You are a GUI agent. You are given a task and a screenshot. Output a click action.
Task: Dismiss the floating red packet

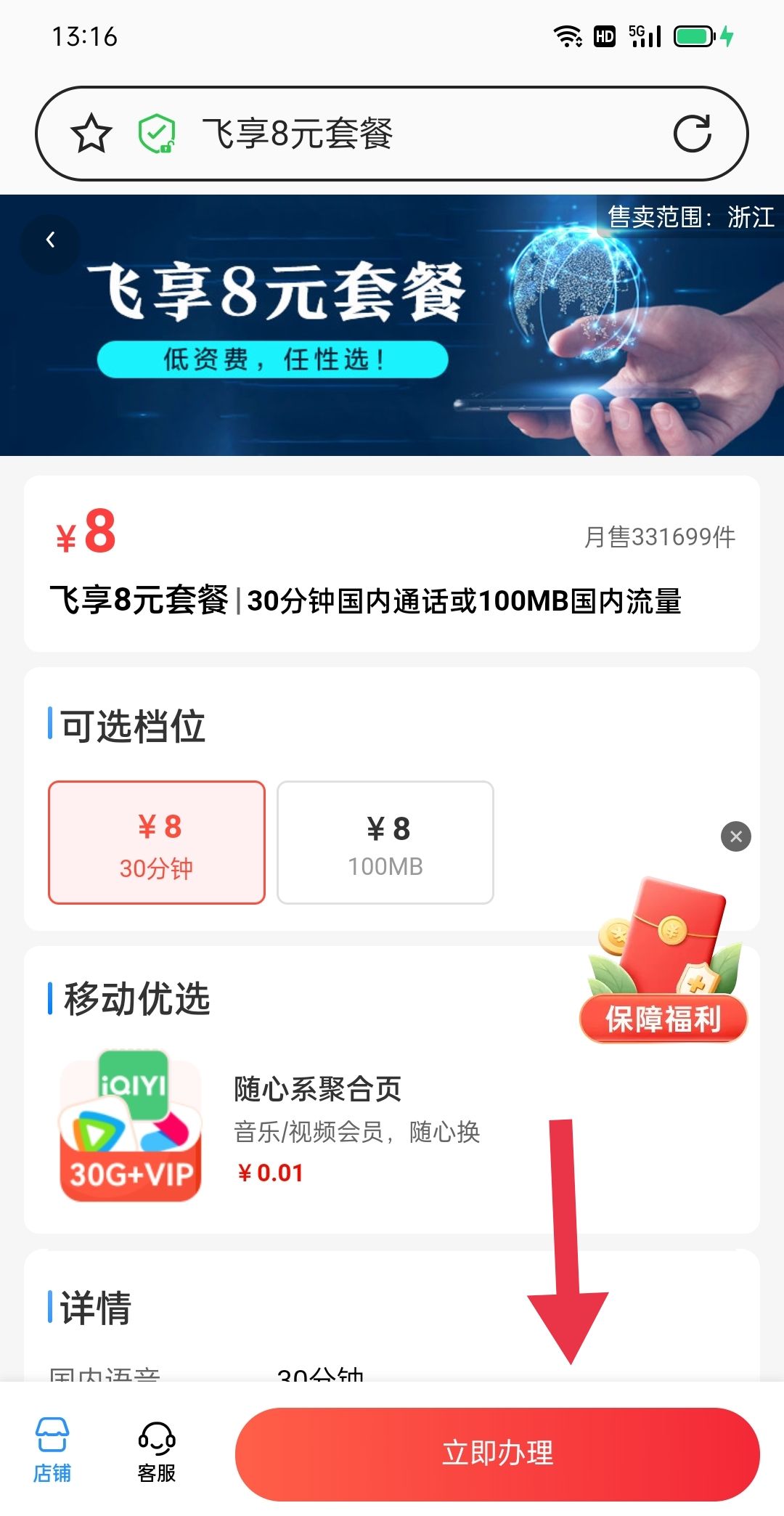pyautogui.click(x=735, y=836)
